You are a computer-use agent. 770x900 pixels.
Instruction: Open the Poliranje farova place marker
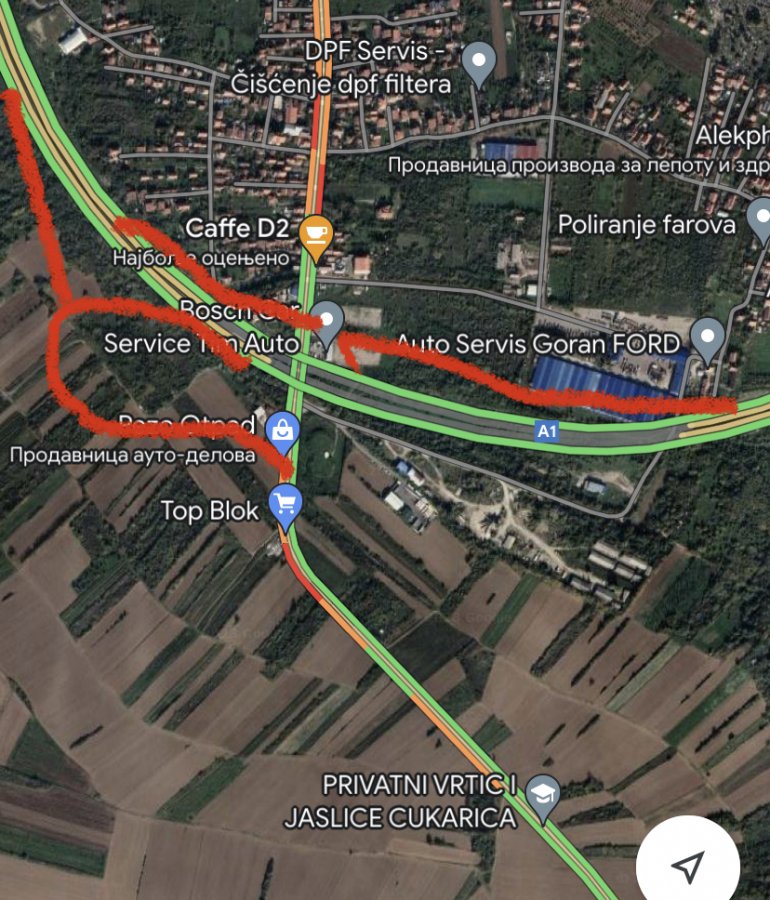(761, 218)
